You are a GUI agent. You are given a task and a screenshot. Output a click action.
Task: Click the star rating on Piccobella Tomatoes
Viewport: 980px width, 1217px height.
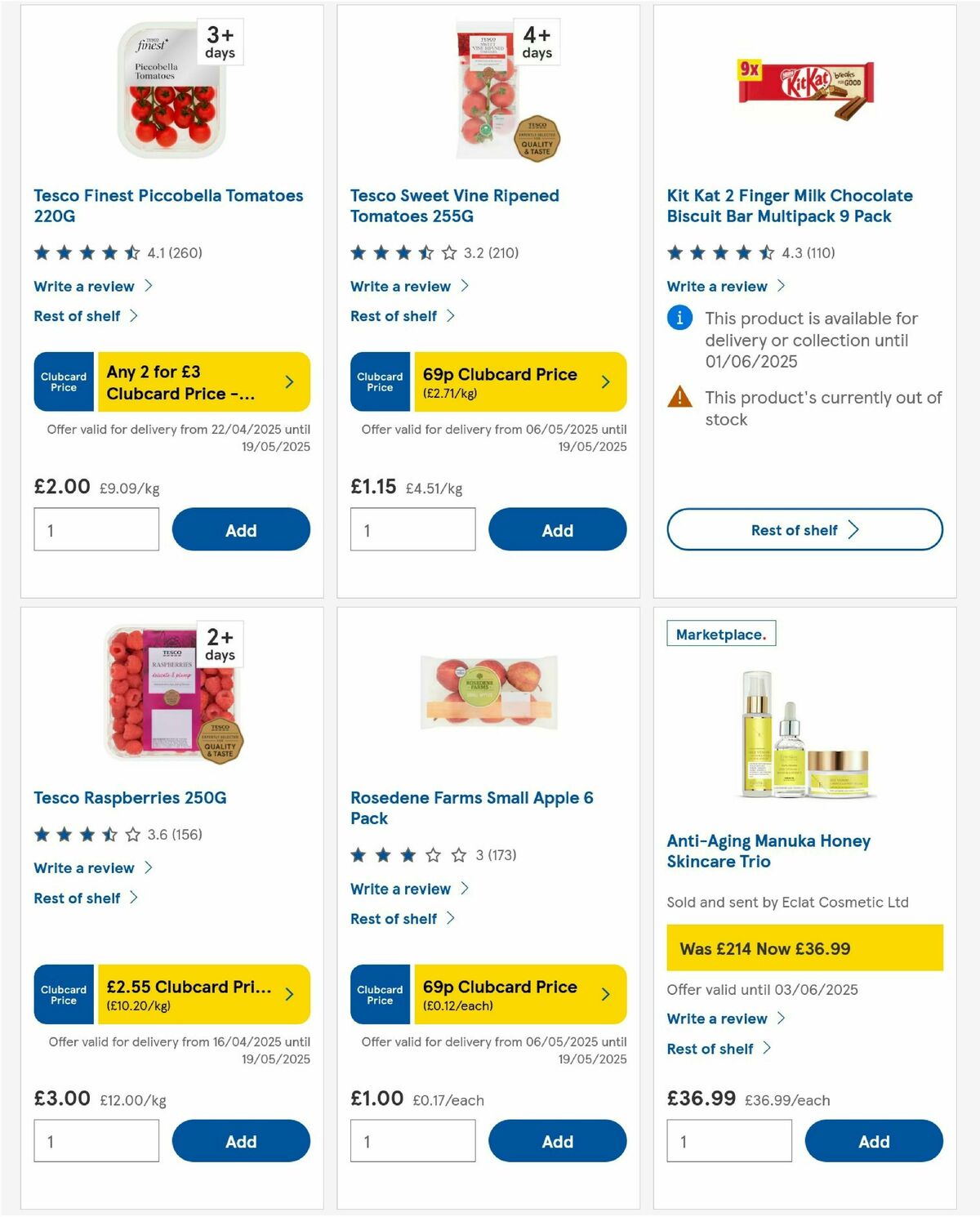[x=86, y=252]
